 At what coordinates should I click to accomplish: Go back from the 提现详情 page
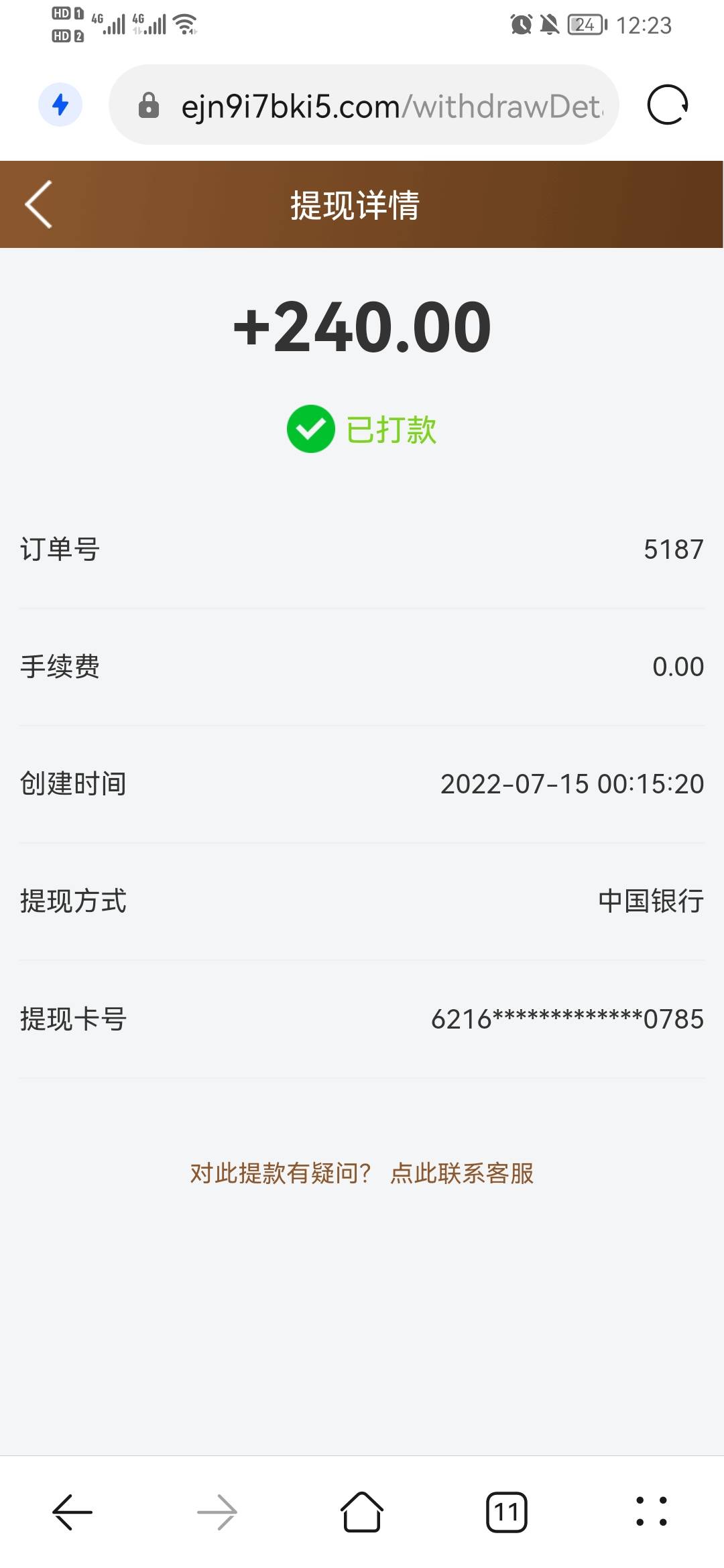[39, 204]
